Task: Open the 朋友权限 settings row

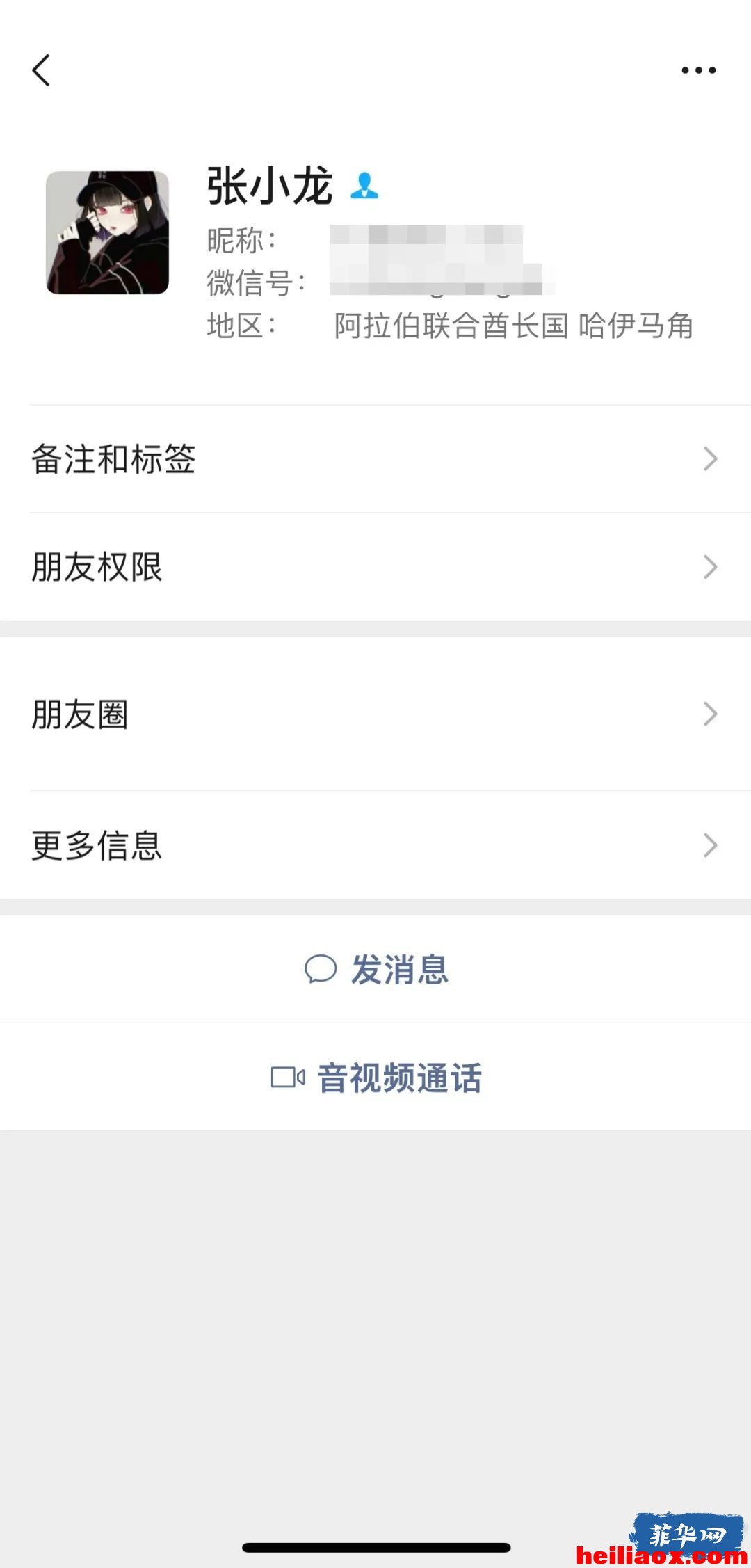Action: point(375,567)
